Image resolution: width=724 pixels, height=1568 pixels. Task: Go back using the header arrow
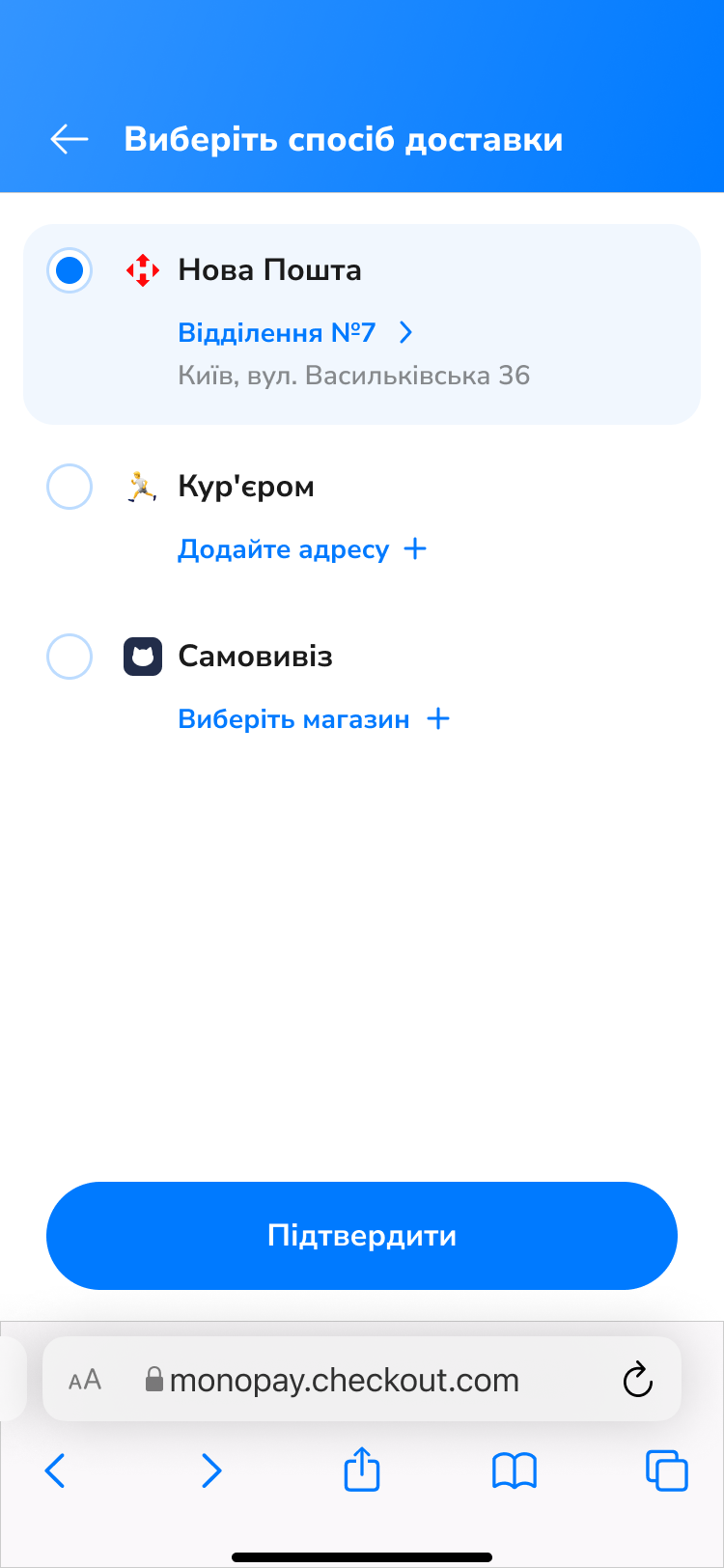[70, 139]
